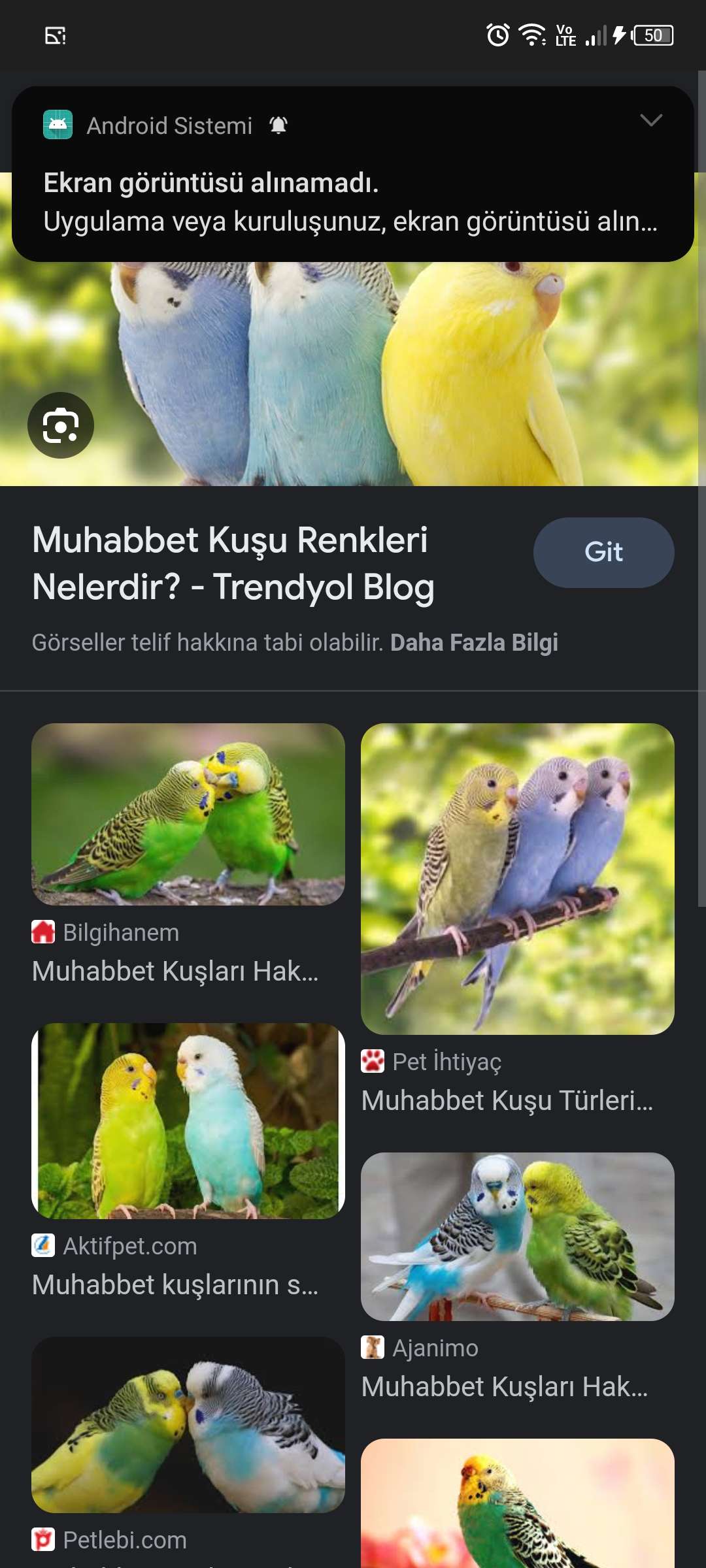Open the Petlebi.com image result
Viewport: 706px width, 1568px height.
tap(188, 1425)
